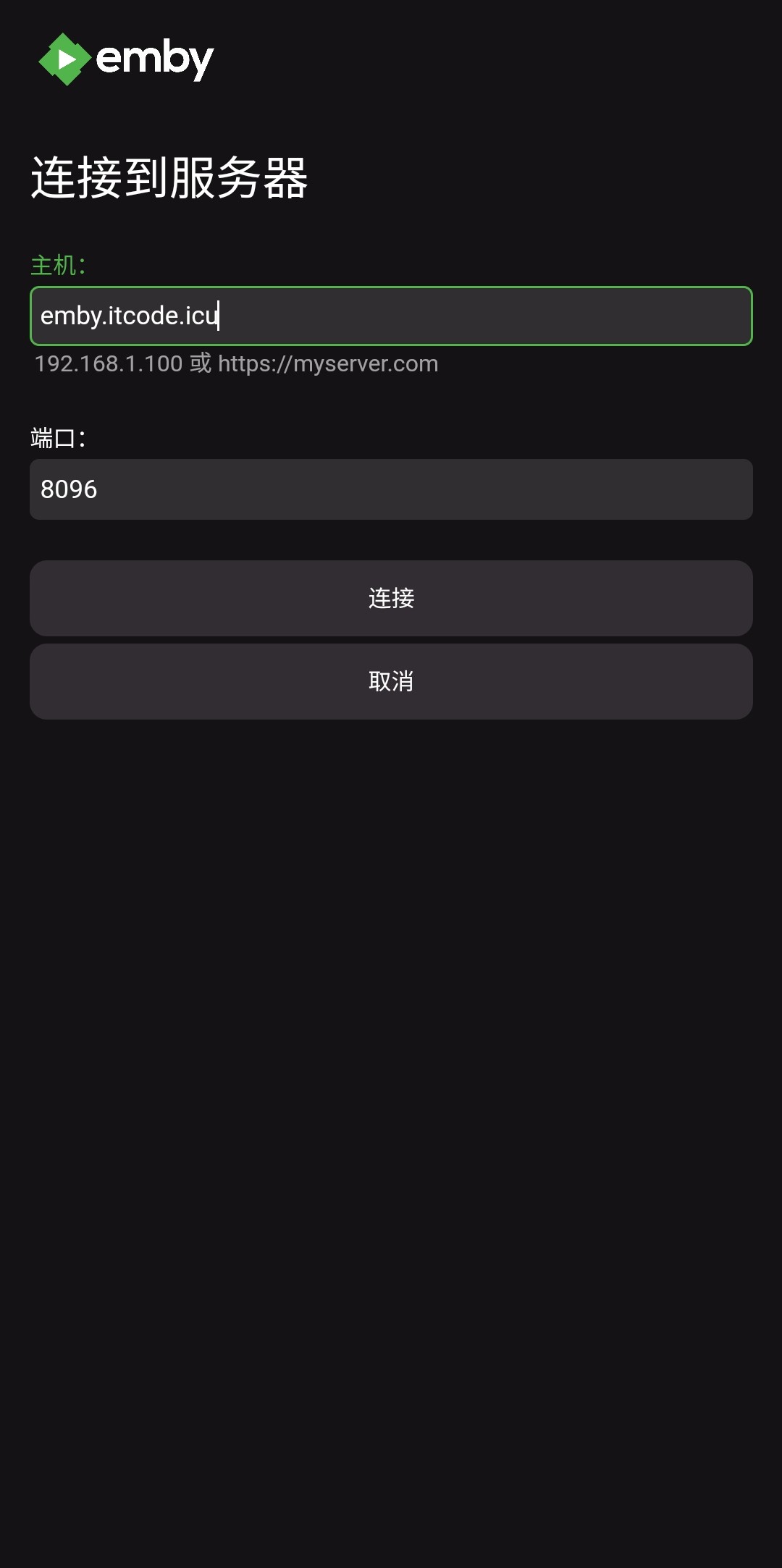
Task: Click the 主机 field label
Action: tap(58, 266)
